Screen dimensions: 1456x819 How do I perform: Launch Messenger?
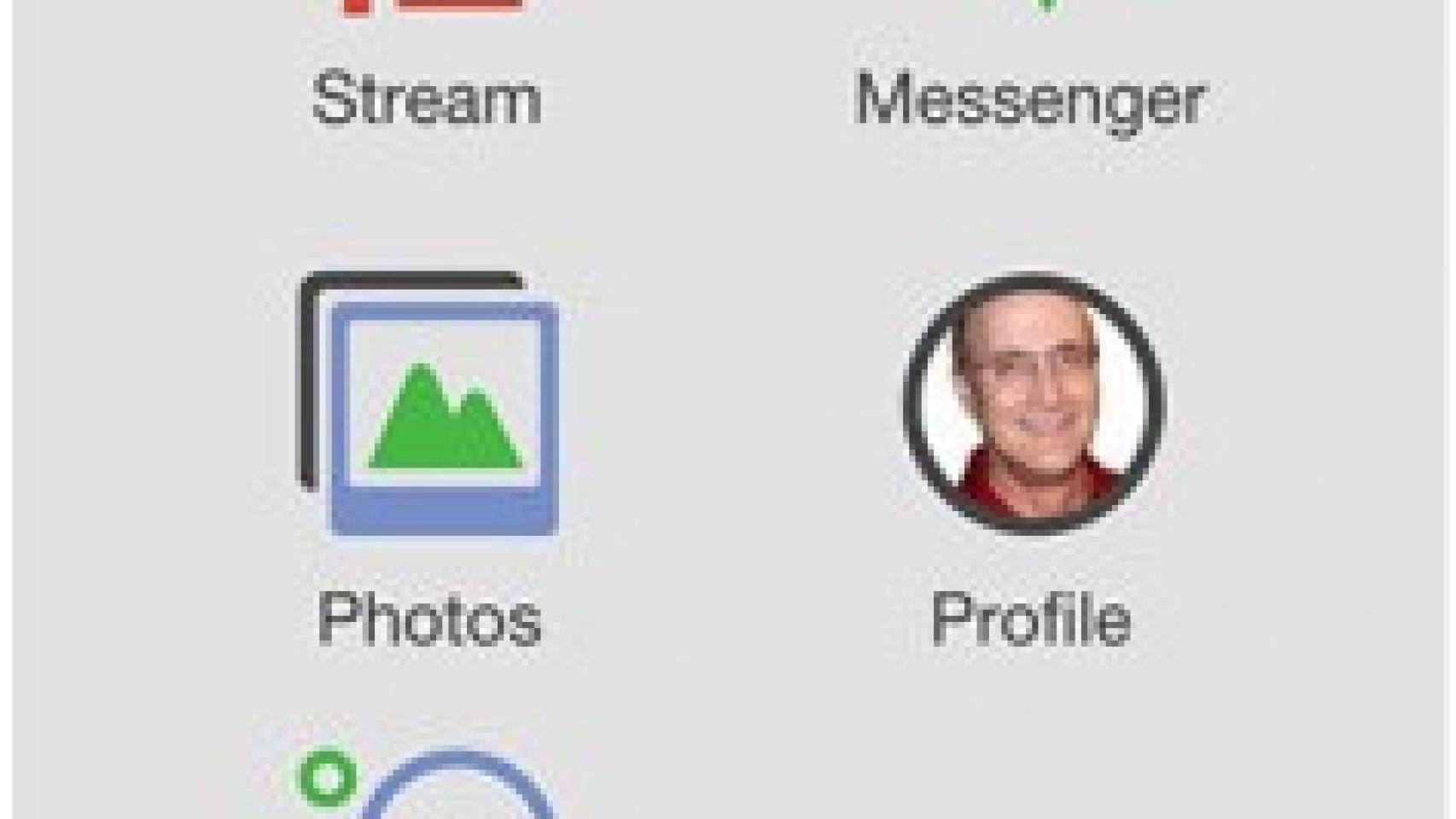coord(1030,97)
